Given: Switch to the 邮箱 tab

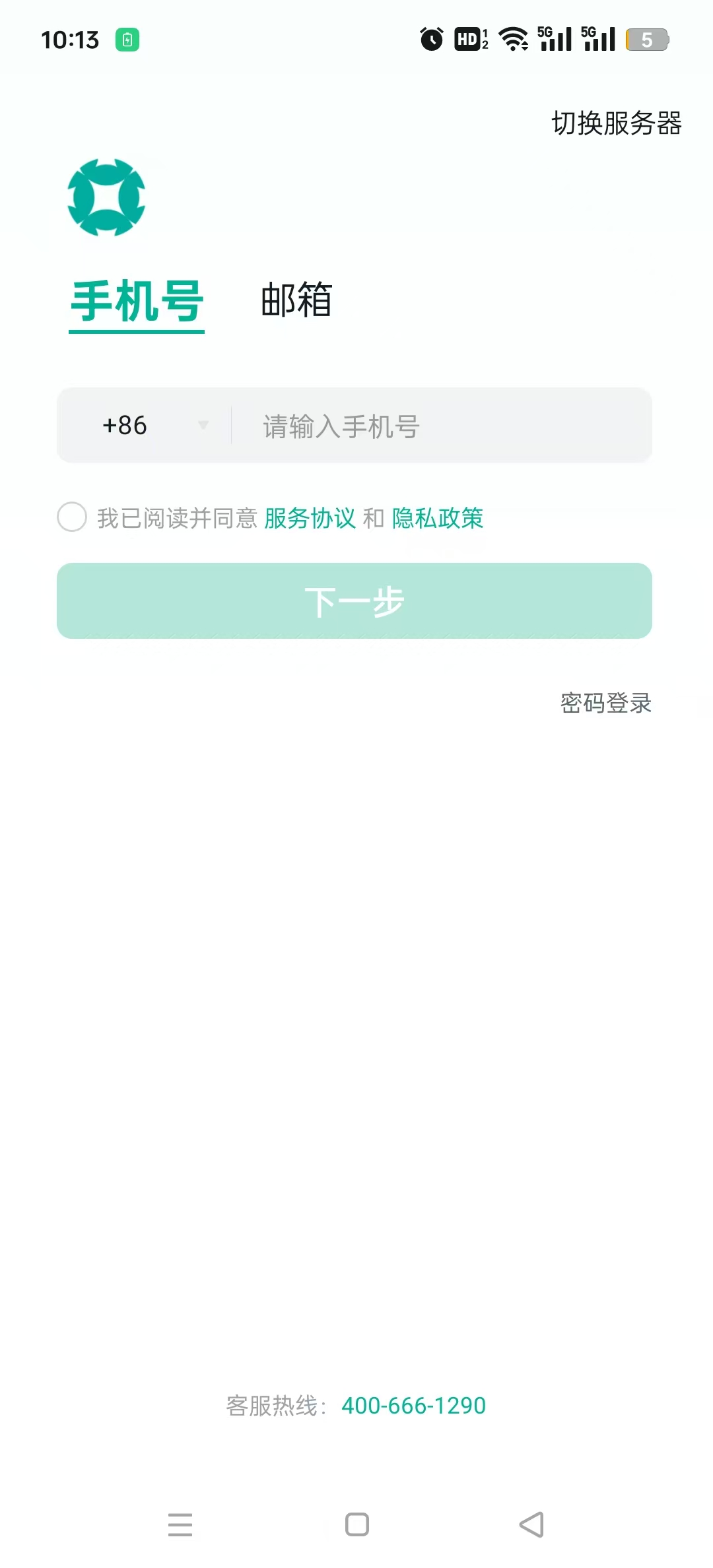Looking at the screenshot, I should point(296,300).
